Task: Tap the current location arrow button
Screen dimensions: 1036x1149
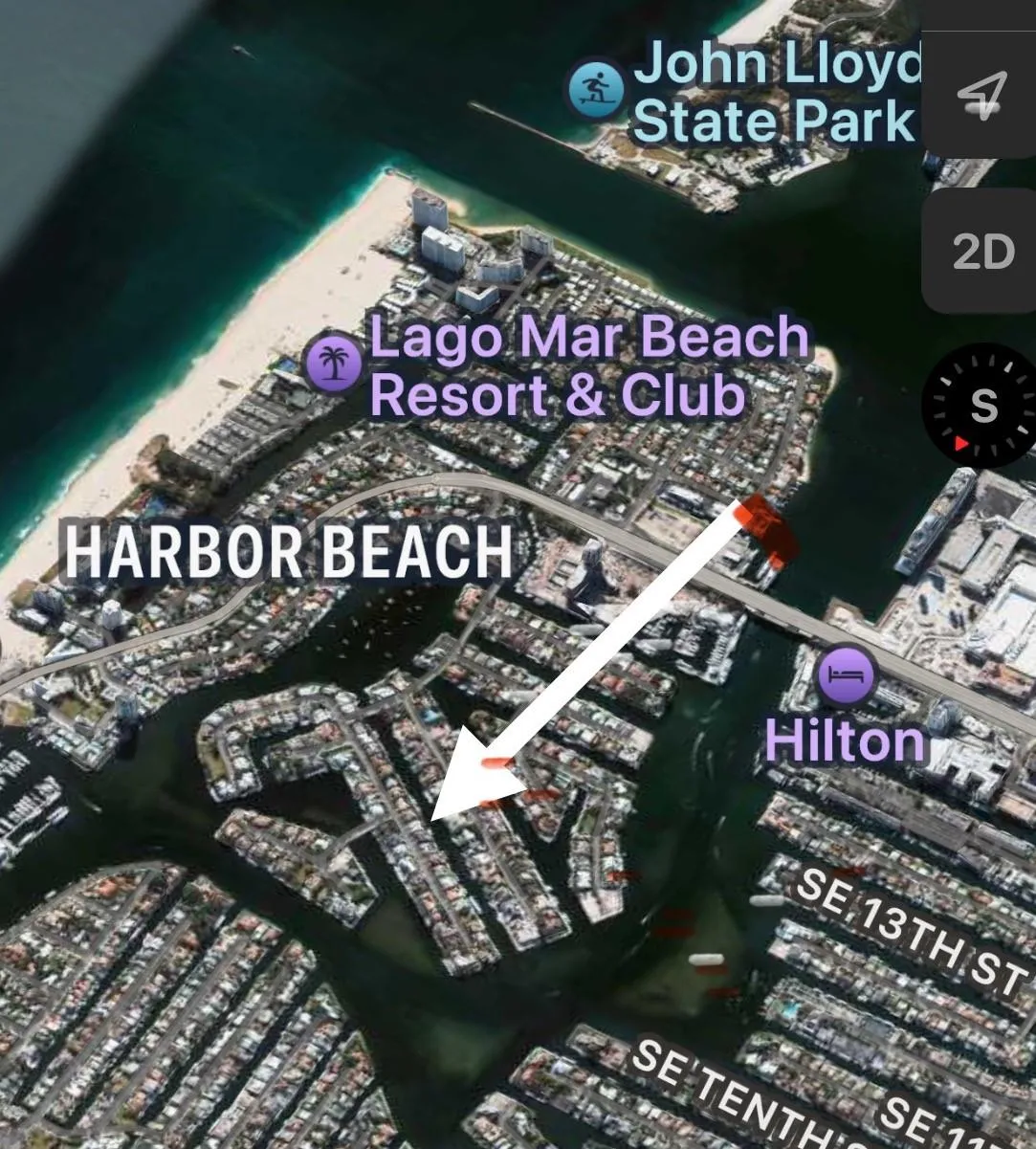Action: [x=982, y=94]
